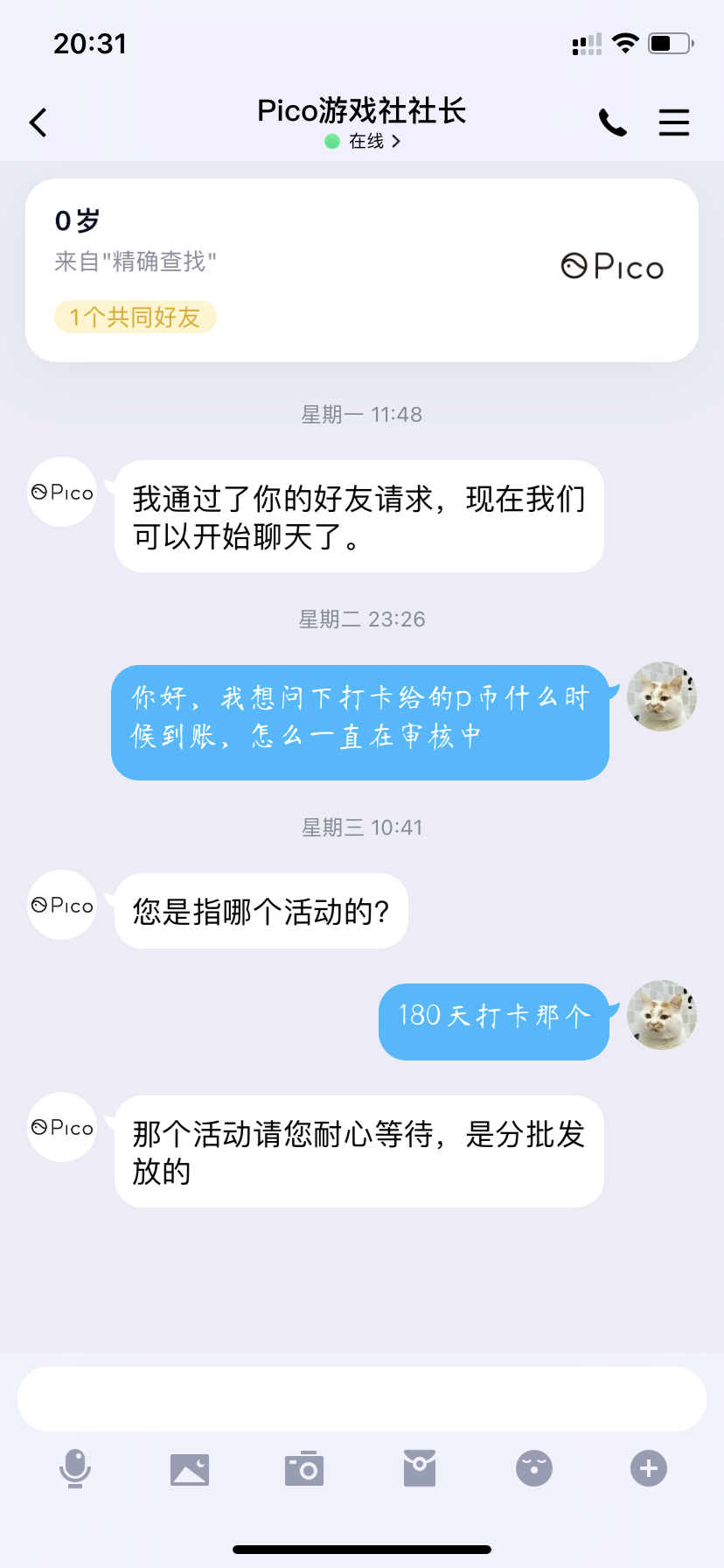Tap the back chevron to leave the chat
Image resolution: width=724 pixels, height=1568 pixels.
click(x=38, y=122)
